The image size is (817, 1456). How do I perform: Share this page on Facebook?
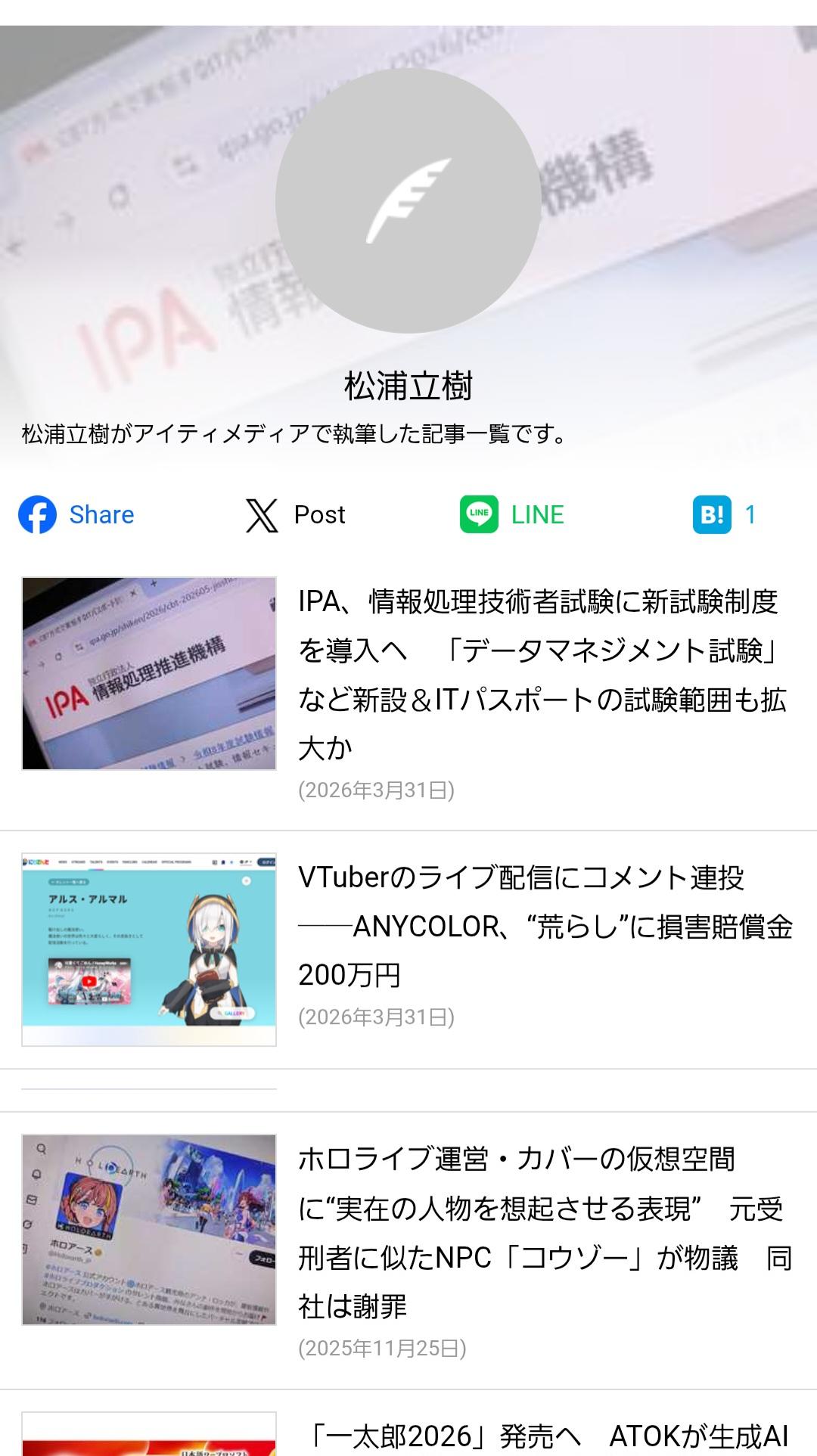(76, 515)
